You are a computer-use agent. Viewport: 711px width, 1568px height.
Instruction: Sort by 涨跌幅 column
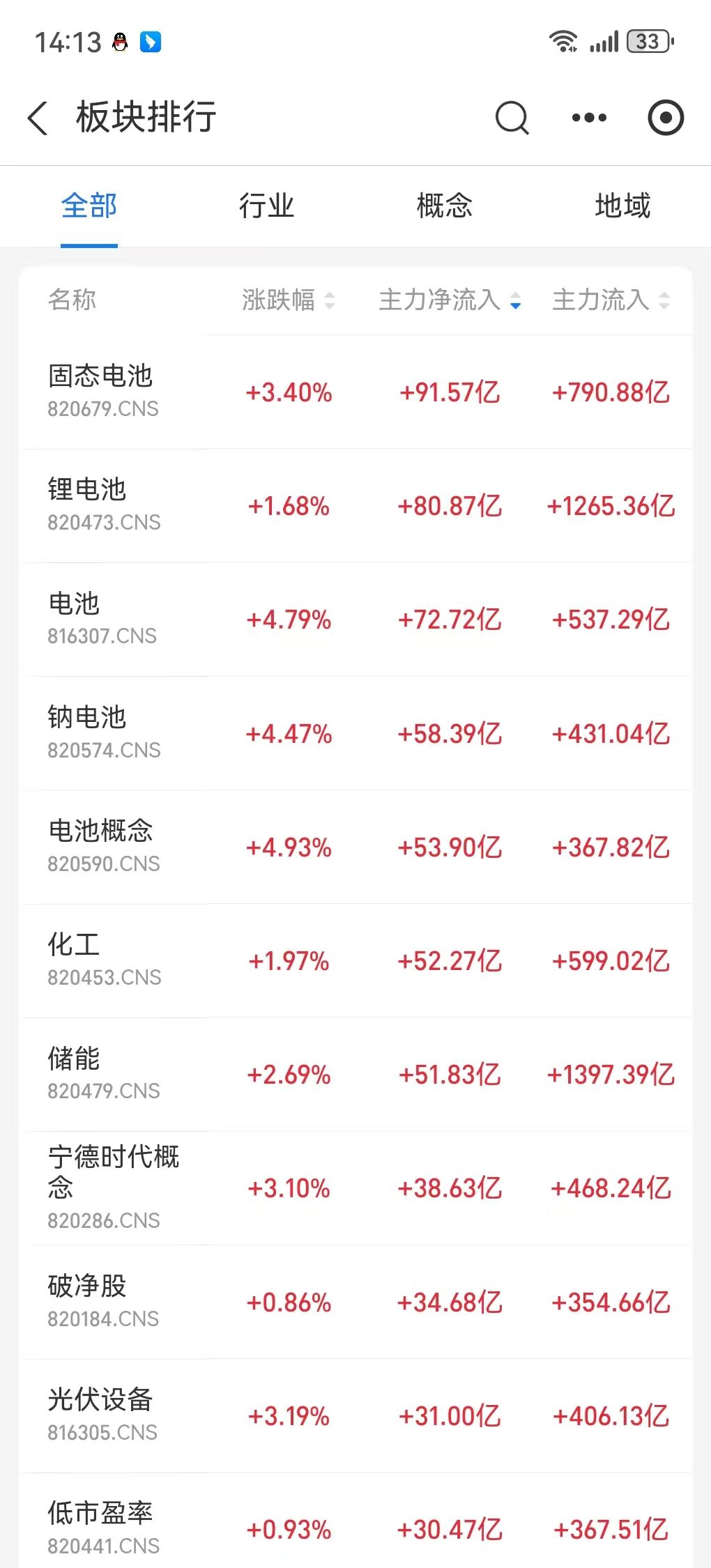tap(289, 300)
